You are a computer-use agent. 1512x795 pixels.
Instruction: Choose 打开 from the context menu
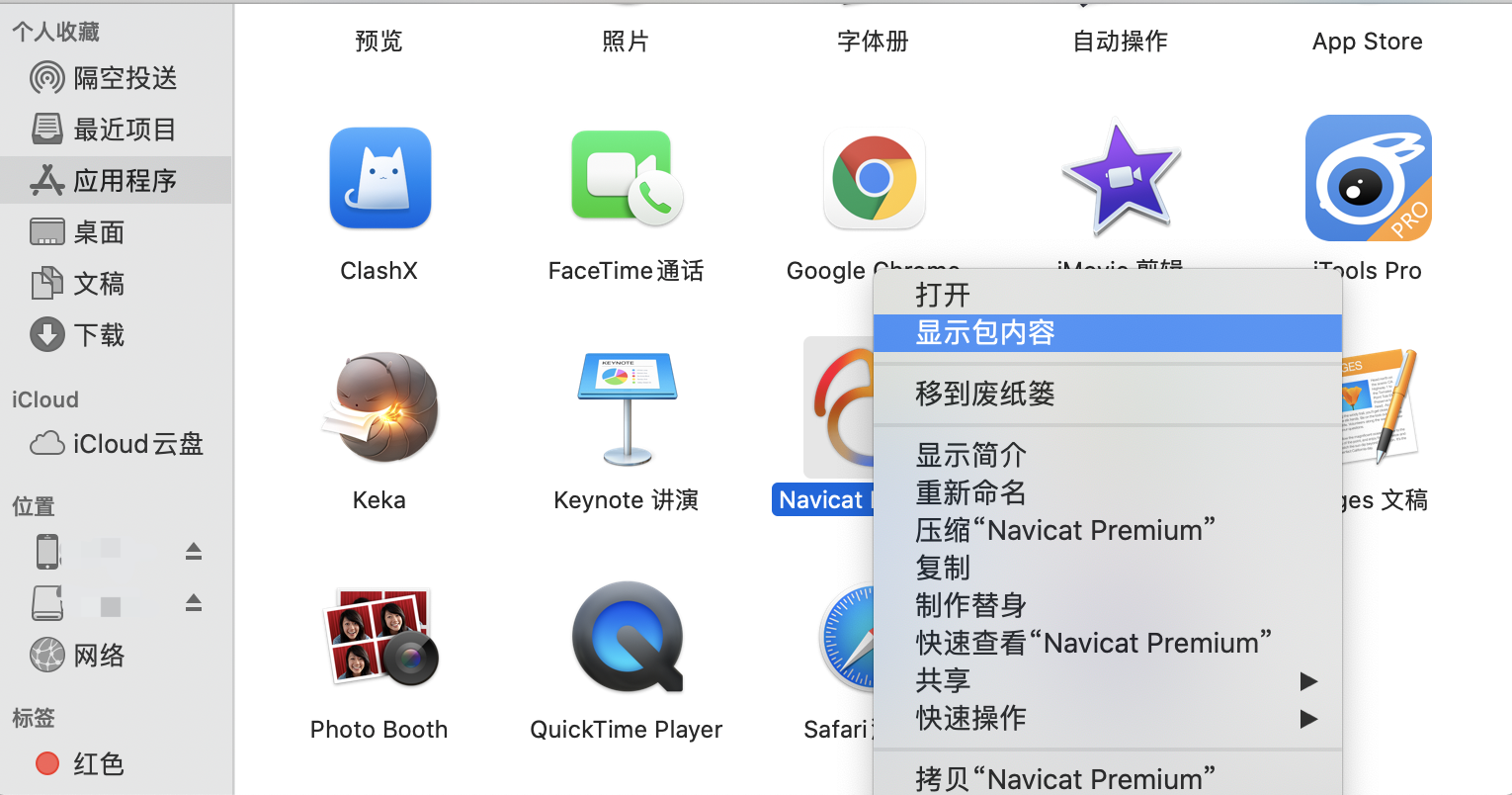943,295
